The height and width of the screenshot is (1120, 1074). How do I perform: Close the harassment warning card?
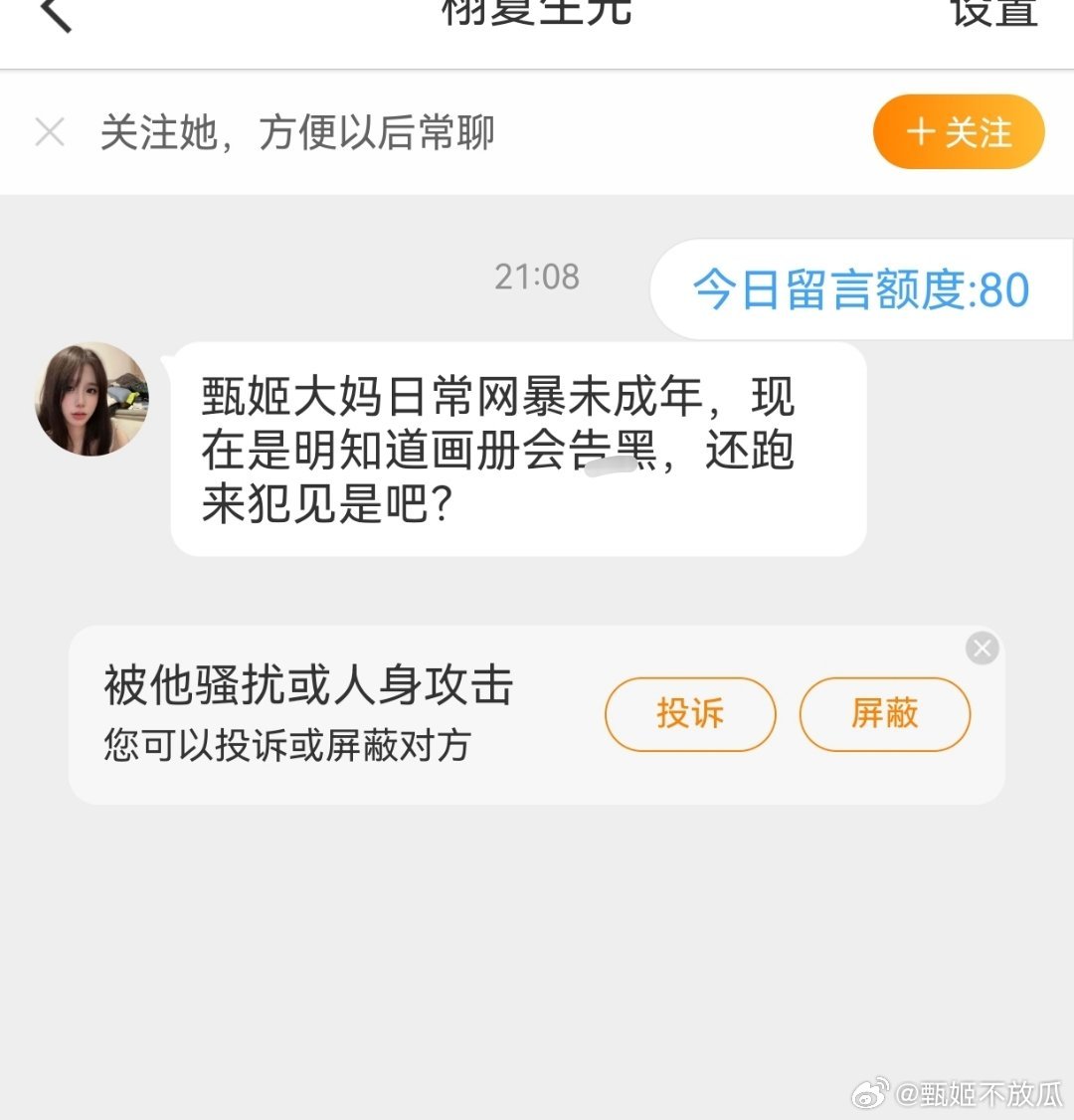(x=982, y=648)
